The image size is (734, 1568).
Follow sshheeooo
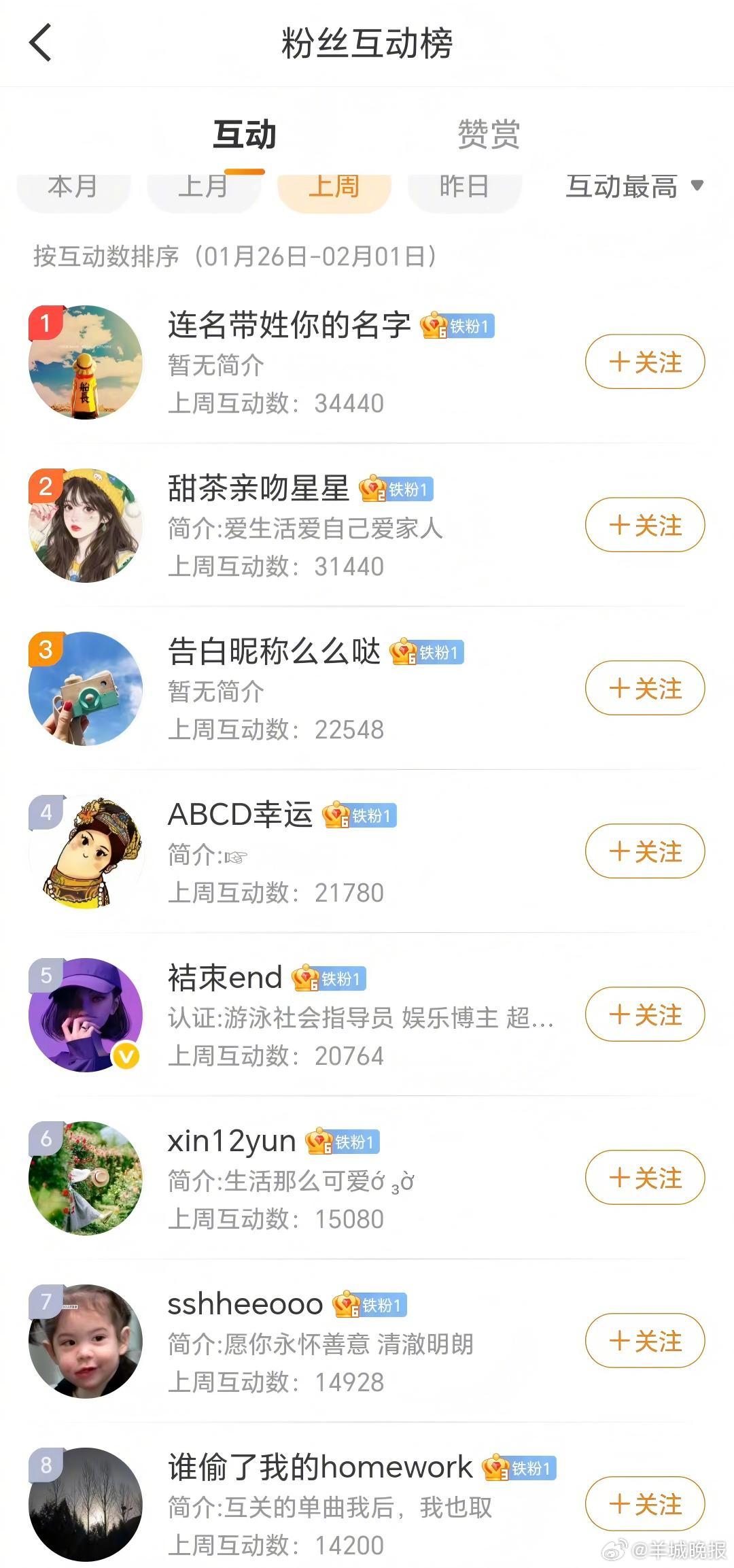click(644, 1341)
